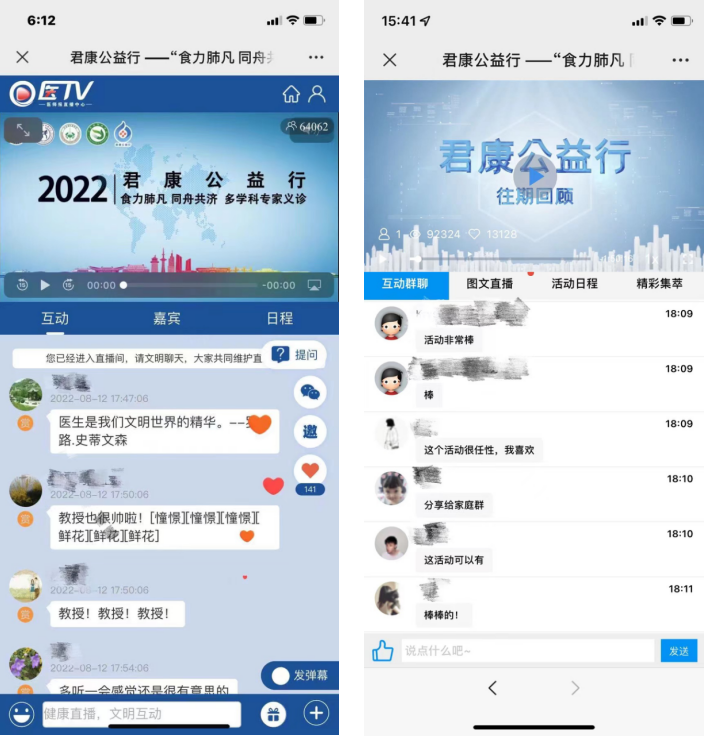This screenshot has width=705, height=739.
Task: Open the emoji picker beside the chat input
Action: (x=20, y=714)
